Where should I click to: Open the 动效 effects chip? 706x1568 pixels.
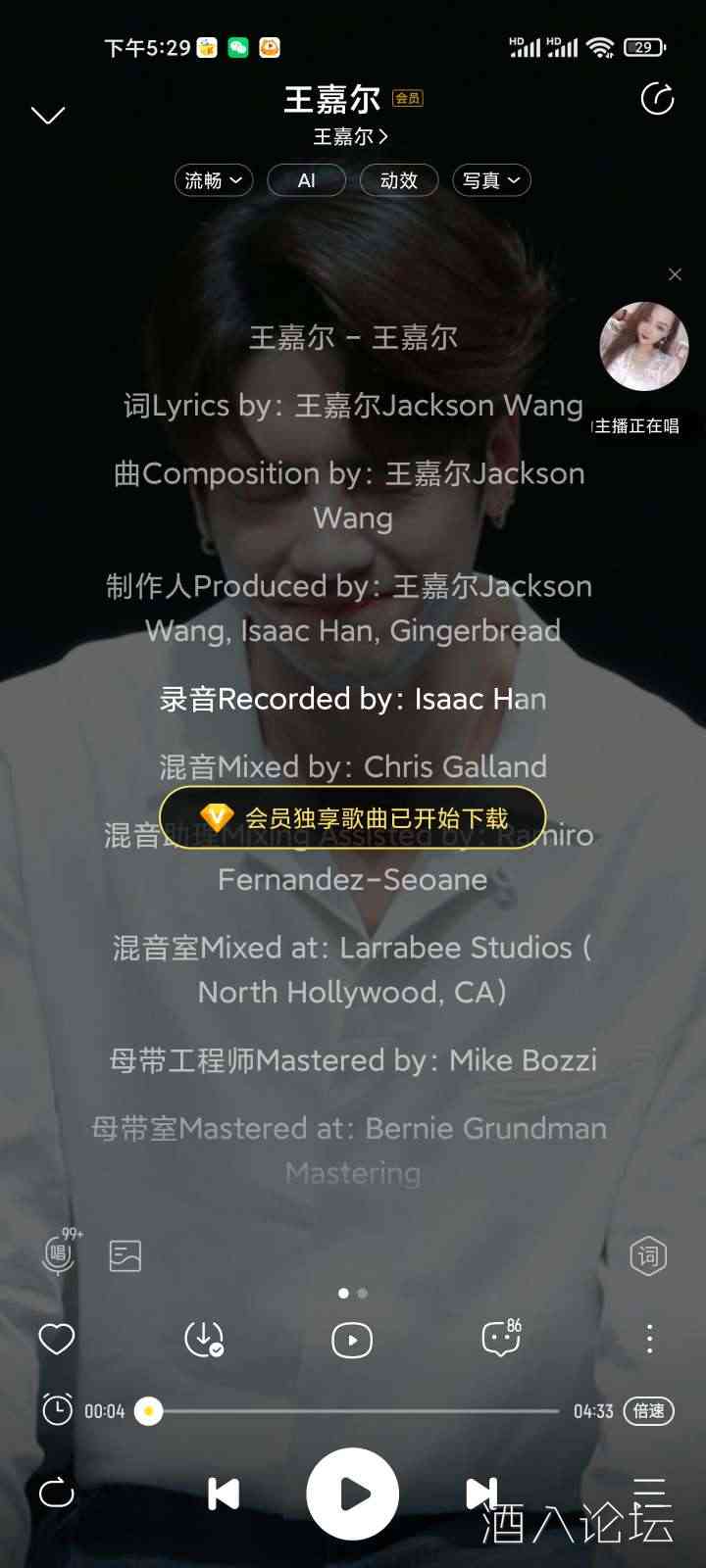tap(398, 180)
